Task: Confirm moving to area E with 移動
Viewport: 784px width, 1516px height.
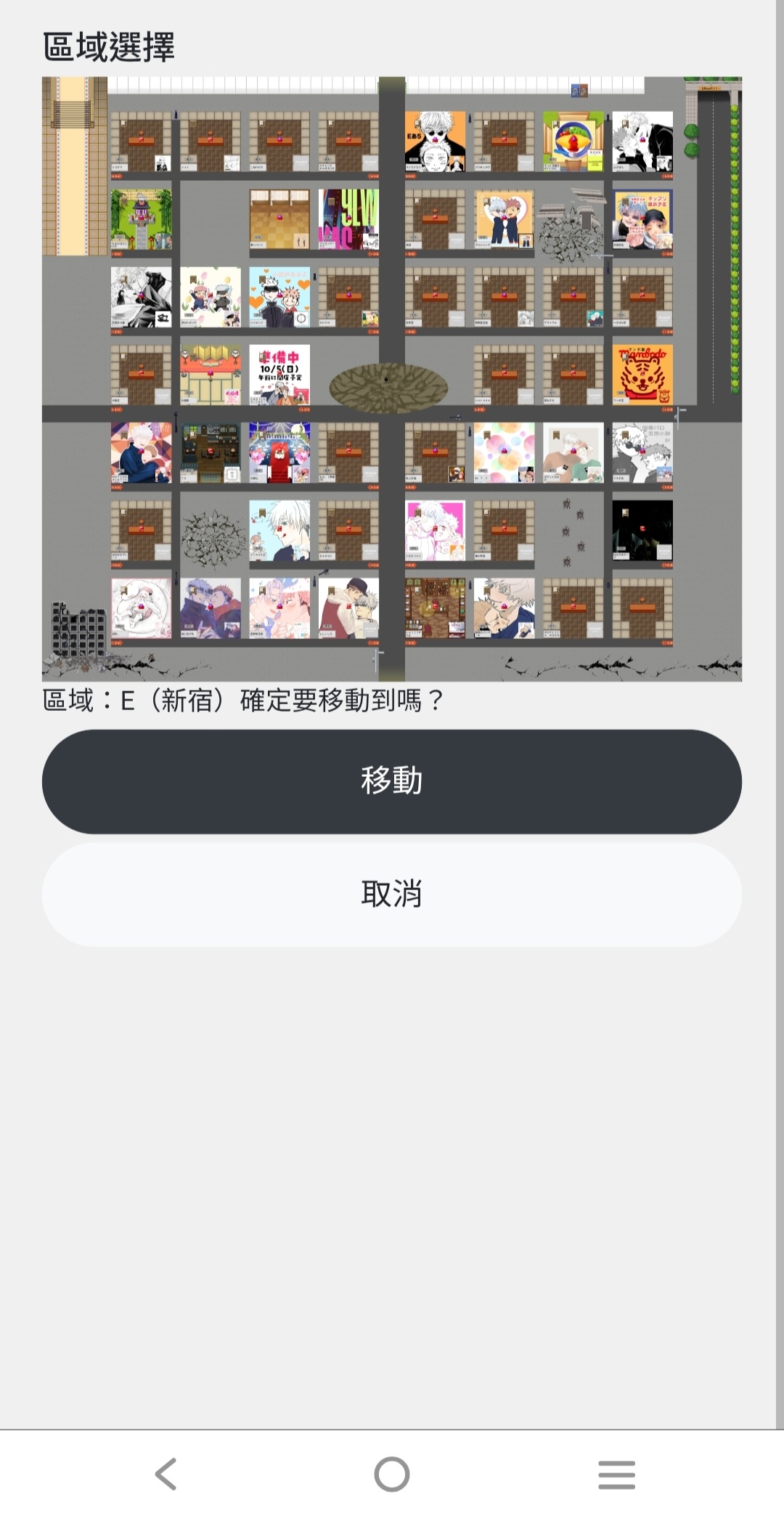Action: tap(392, 781)
